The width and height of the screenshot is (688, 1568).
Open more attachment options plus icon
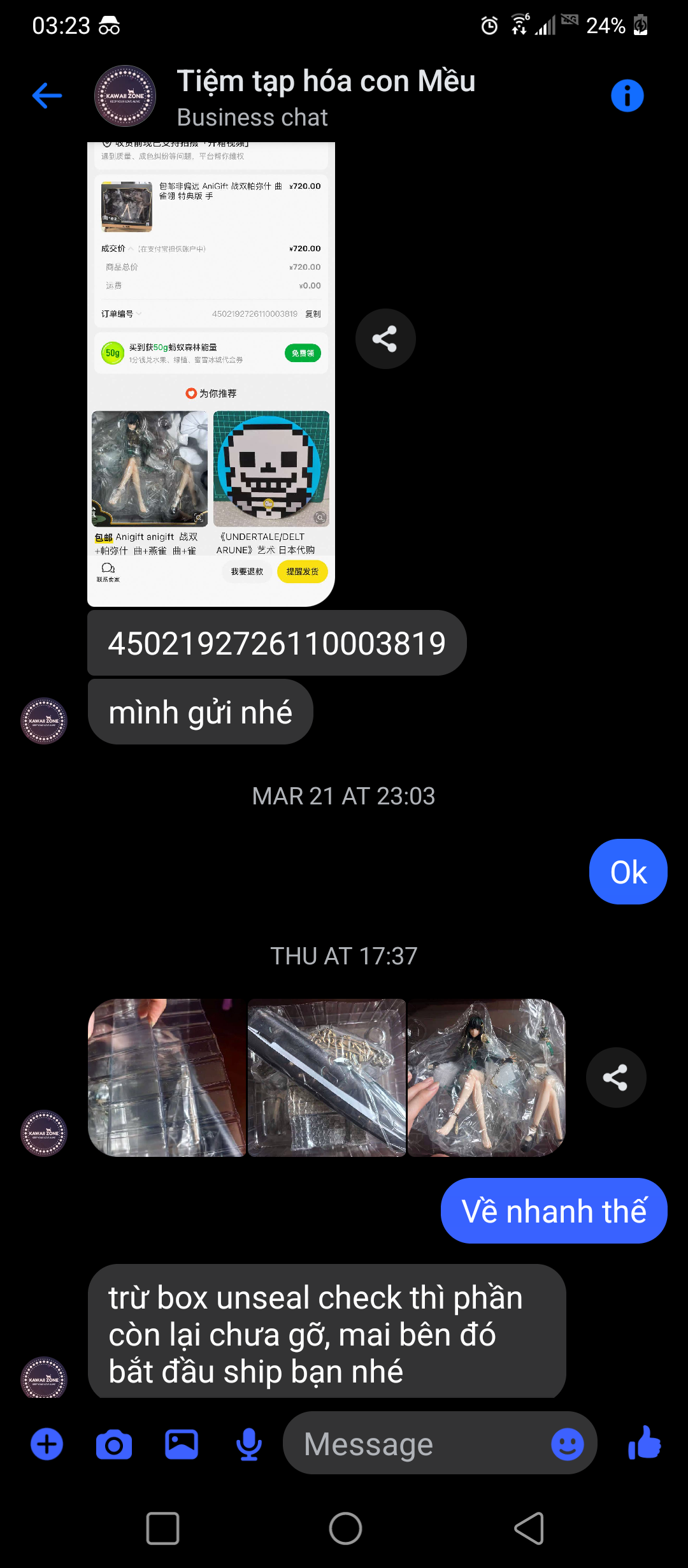(x=47, y=1444)
